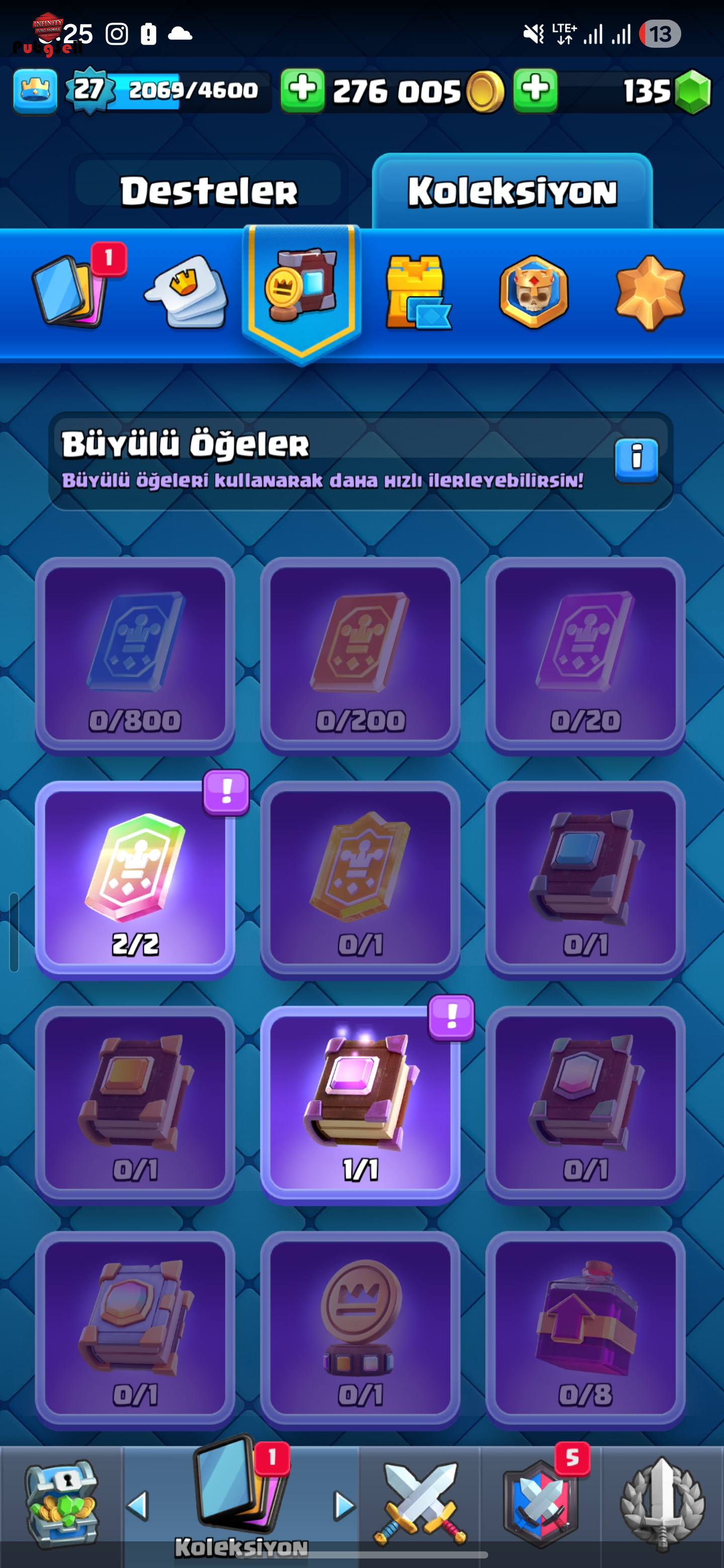Switch to the Desteler tab
The image size is (724, 1568).
coord(209,191)
